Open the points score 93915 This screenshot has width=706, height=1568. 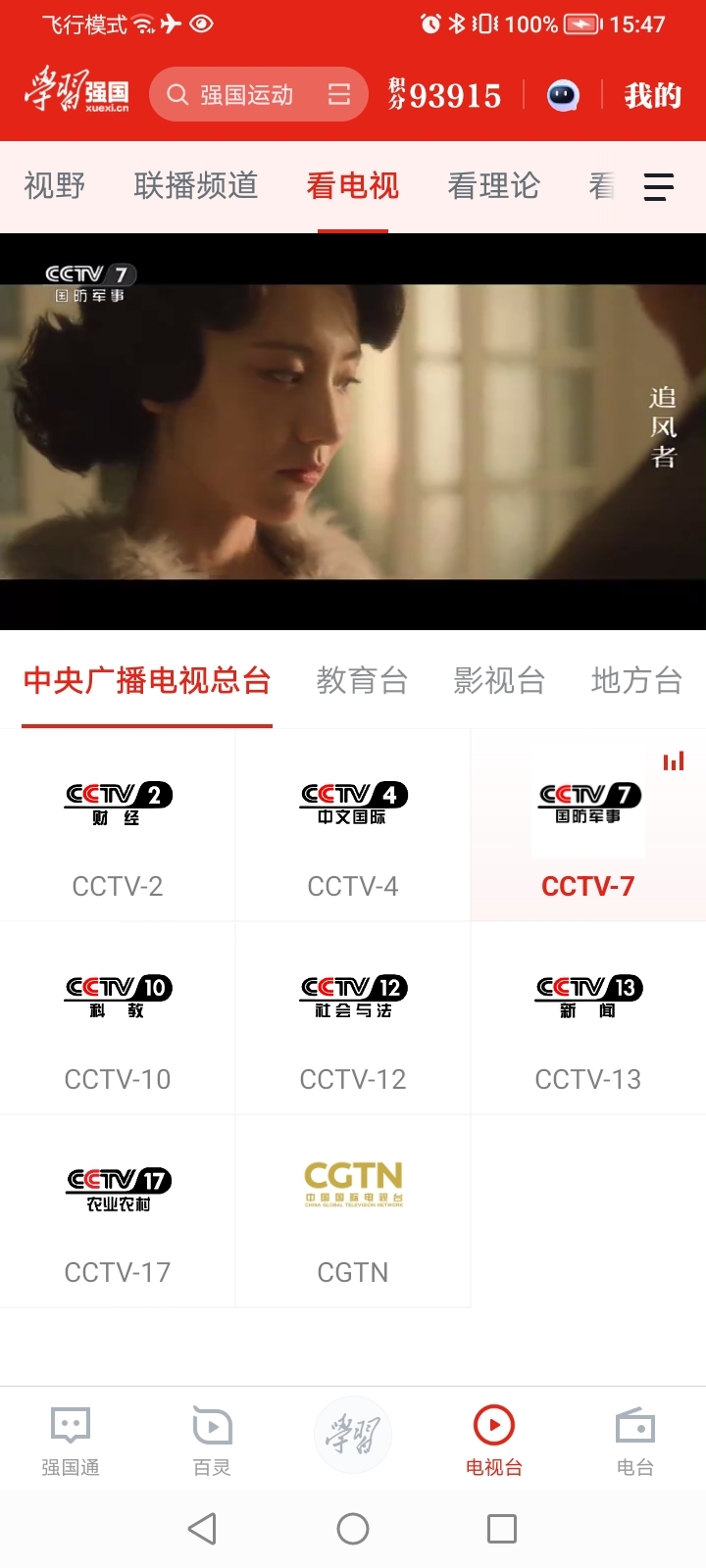pos(445,95)
